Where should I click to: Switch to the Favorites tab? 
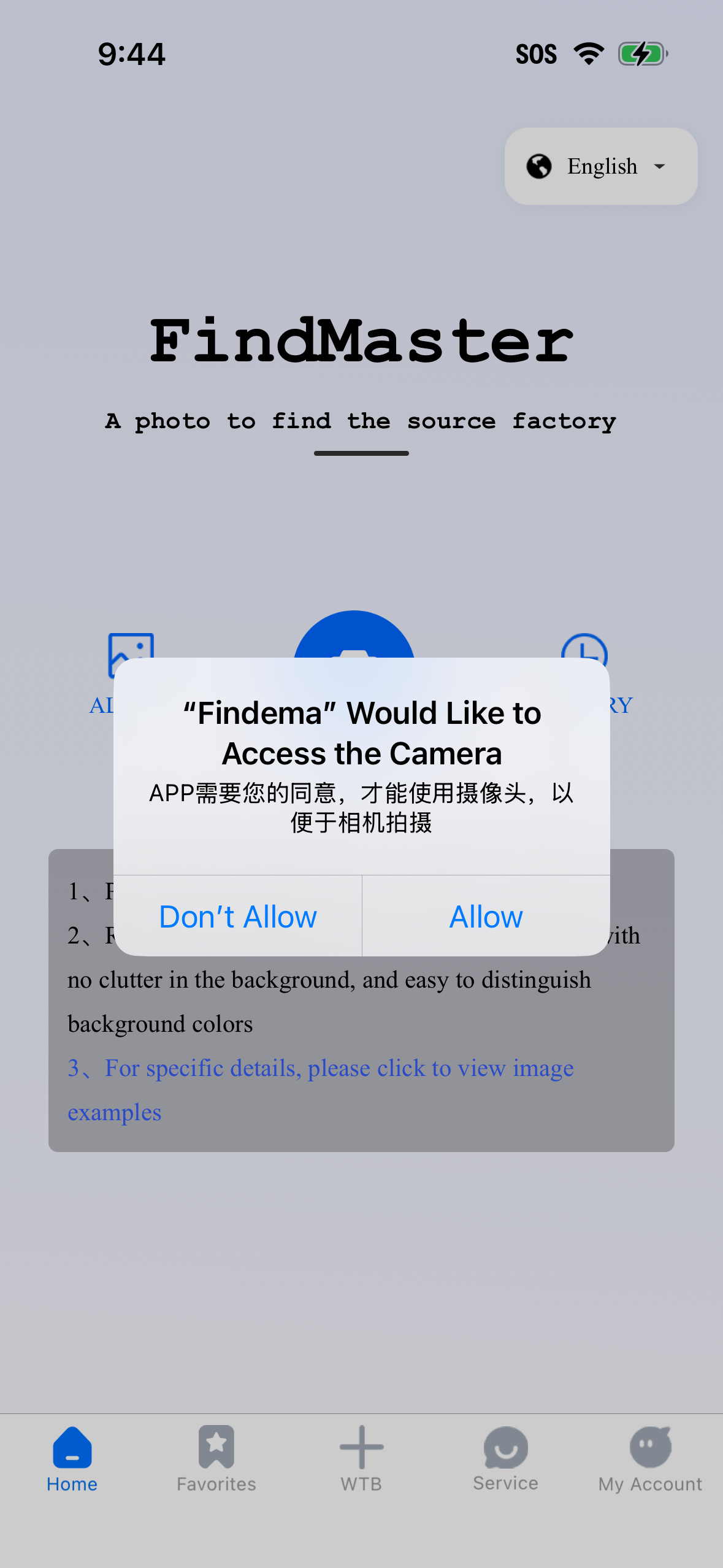216,1459
